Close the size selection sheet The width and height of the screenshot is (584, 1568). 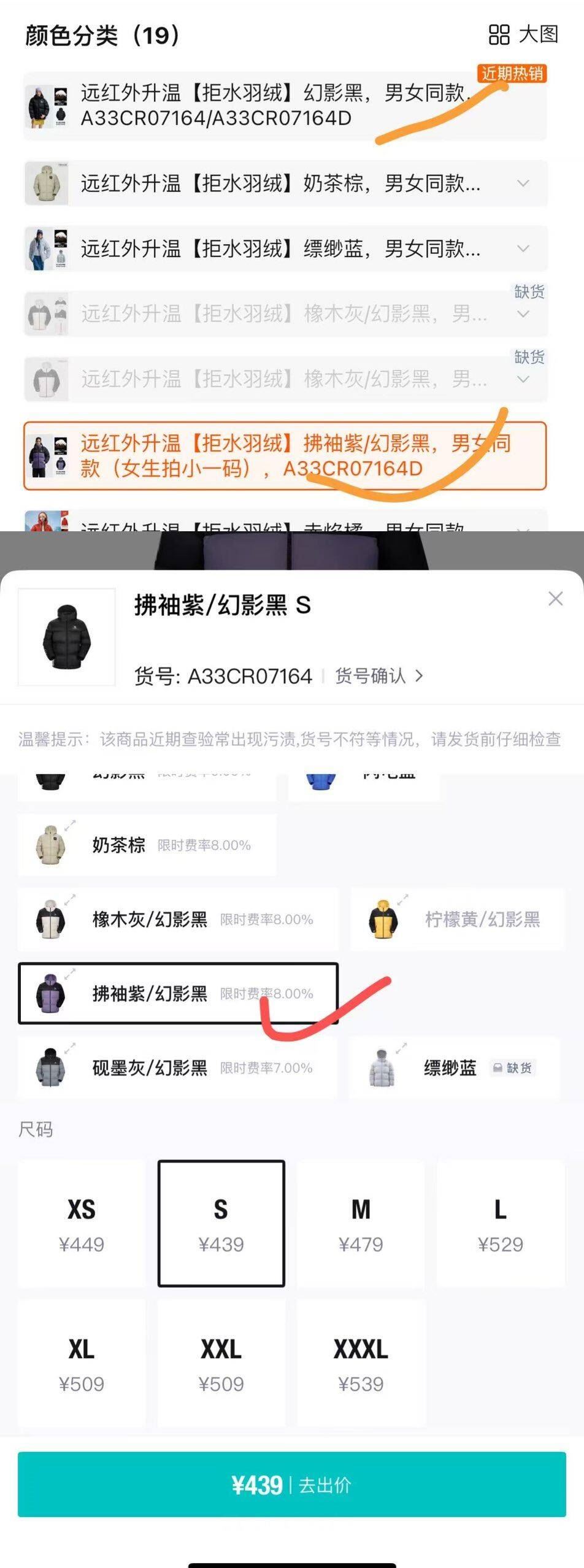pyautogui.click(x=555, y=599)
